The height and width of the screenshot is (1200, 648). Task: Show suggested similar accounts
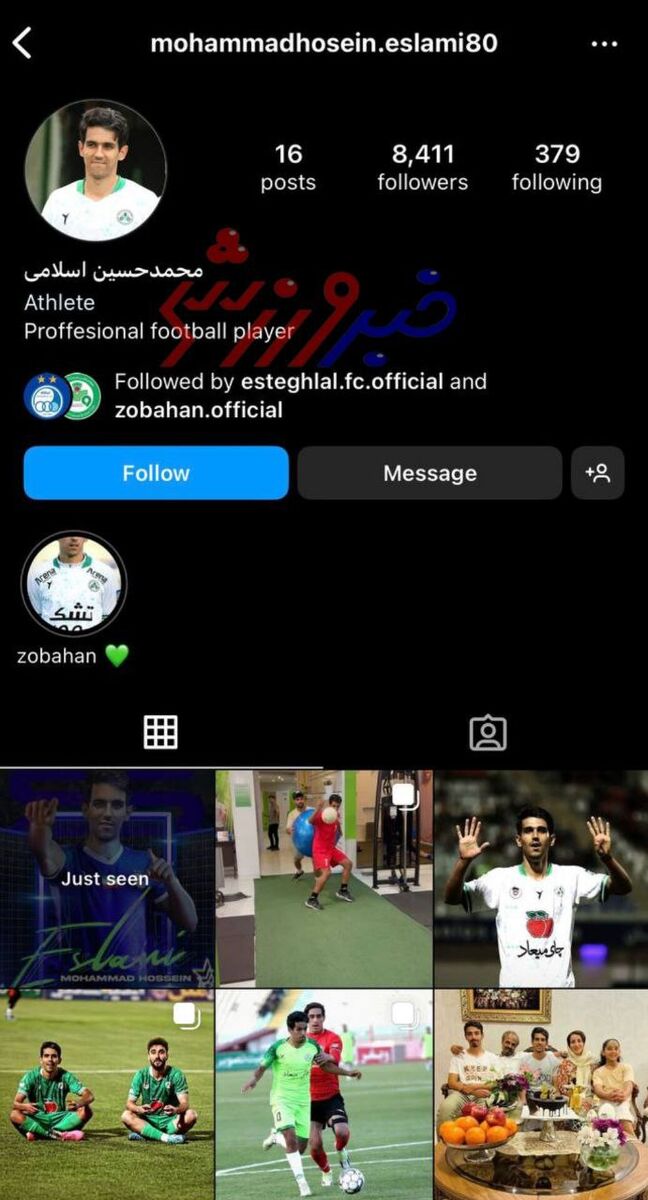coord(598,473)
